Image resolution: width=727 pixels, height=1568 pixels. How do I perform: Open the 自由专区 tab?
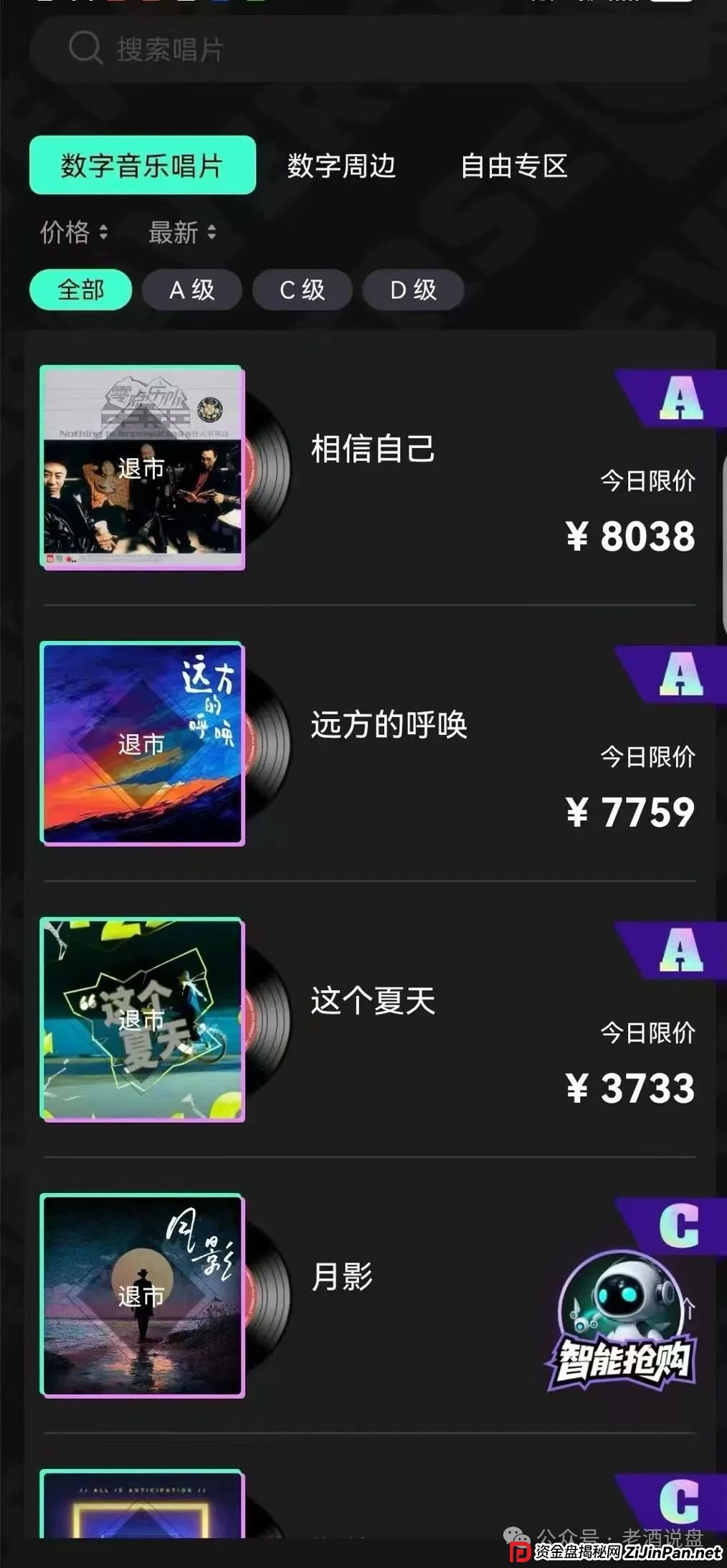515,166
